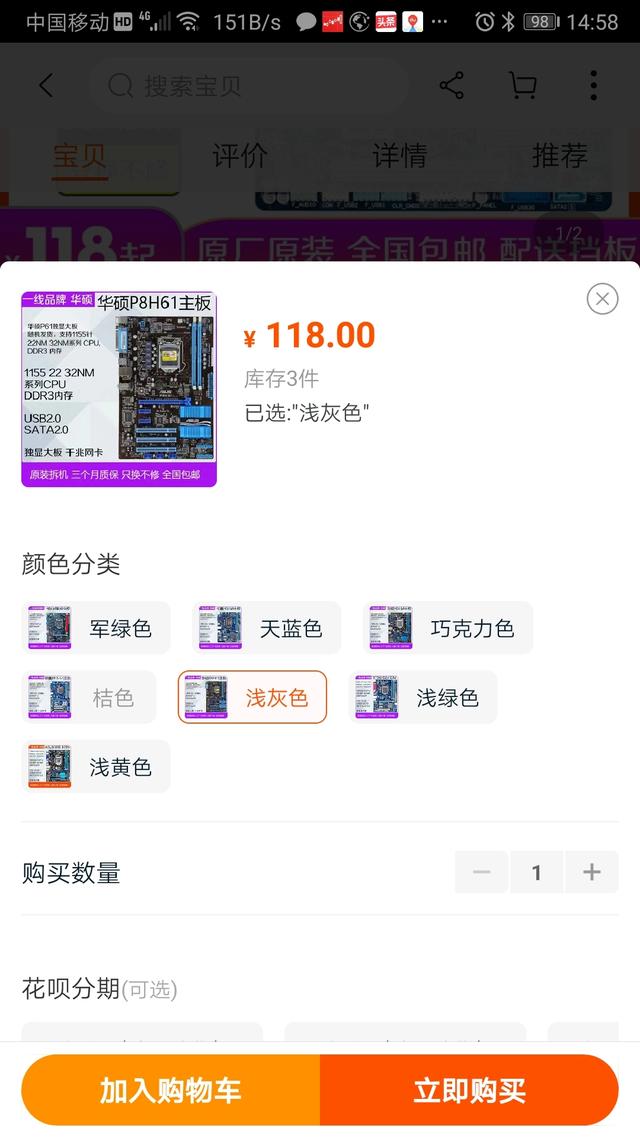Select the 浅绿色 color option
Screen dimensions: 640x1138
click(x=424, y=697)
